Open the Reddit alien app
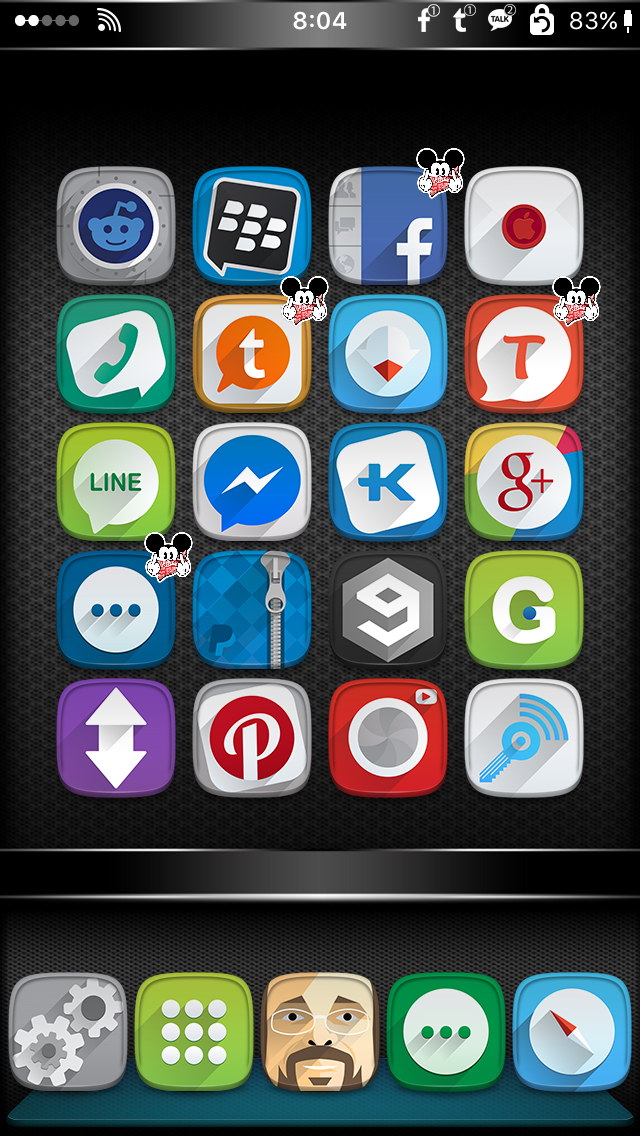This screenshot has height=1136, width=640. click(115, 225)
